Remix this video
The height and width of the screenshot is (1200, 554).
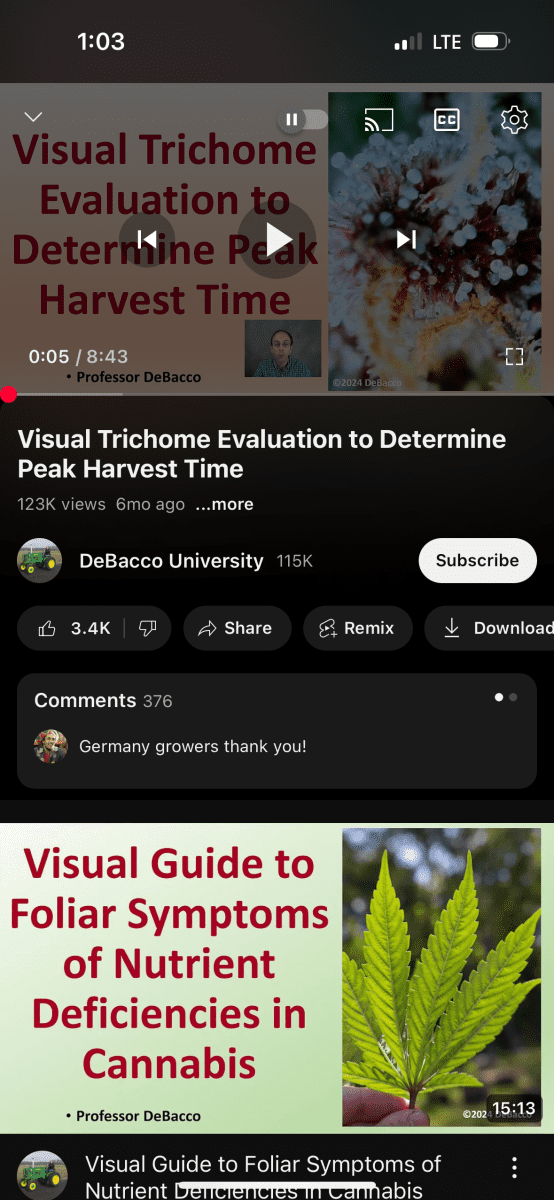[x=358, y=628]
